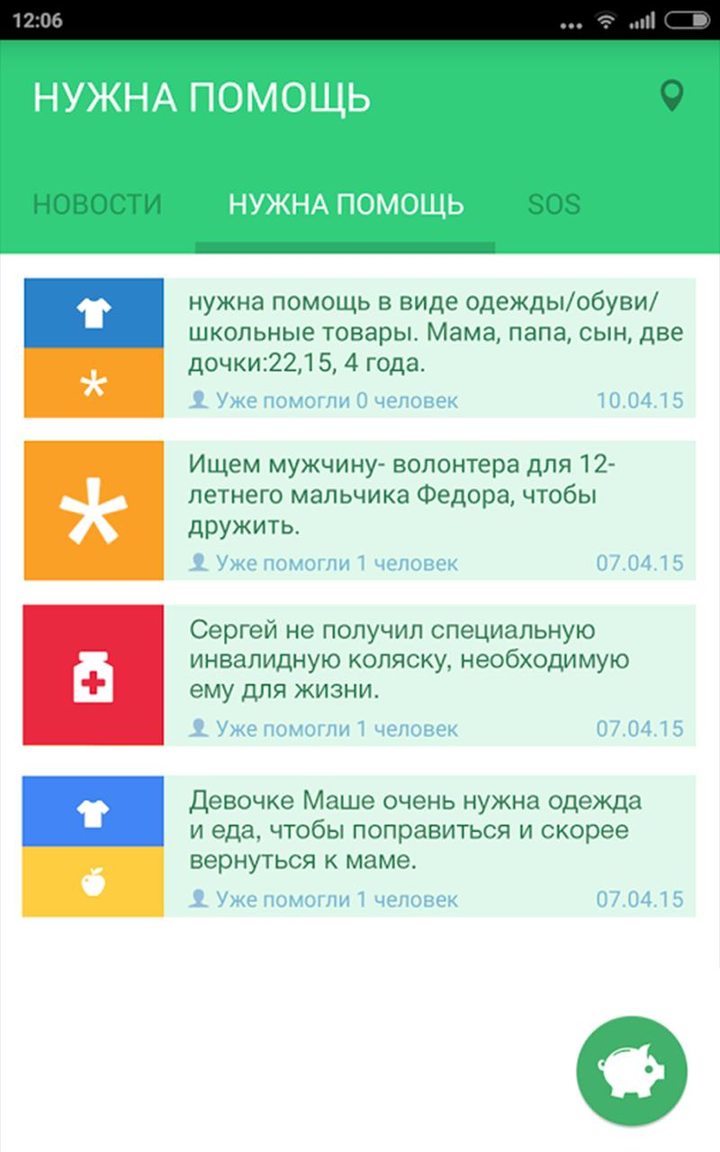Select the НУЖНА ПОМОЩЬ tab
The height and width of the screenshot is (1152, 720).
click(345, 204)
